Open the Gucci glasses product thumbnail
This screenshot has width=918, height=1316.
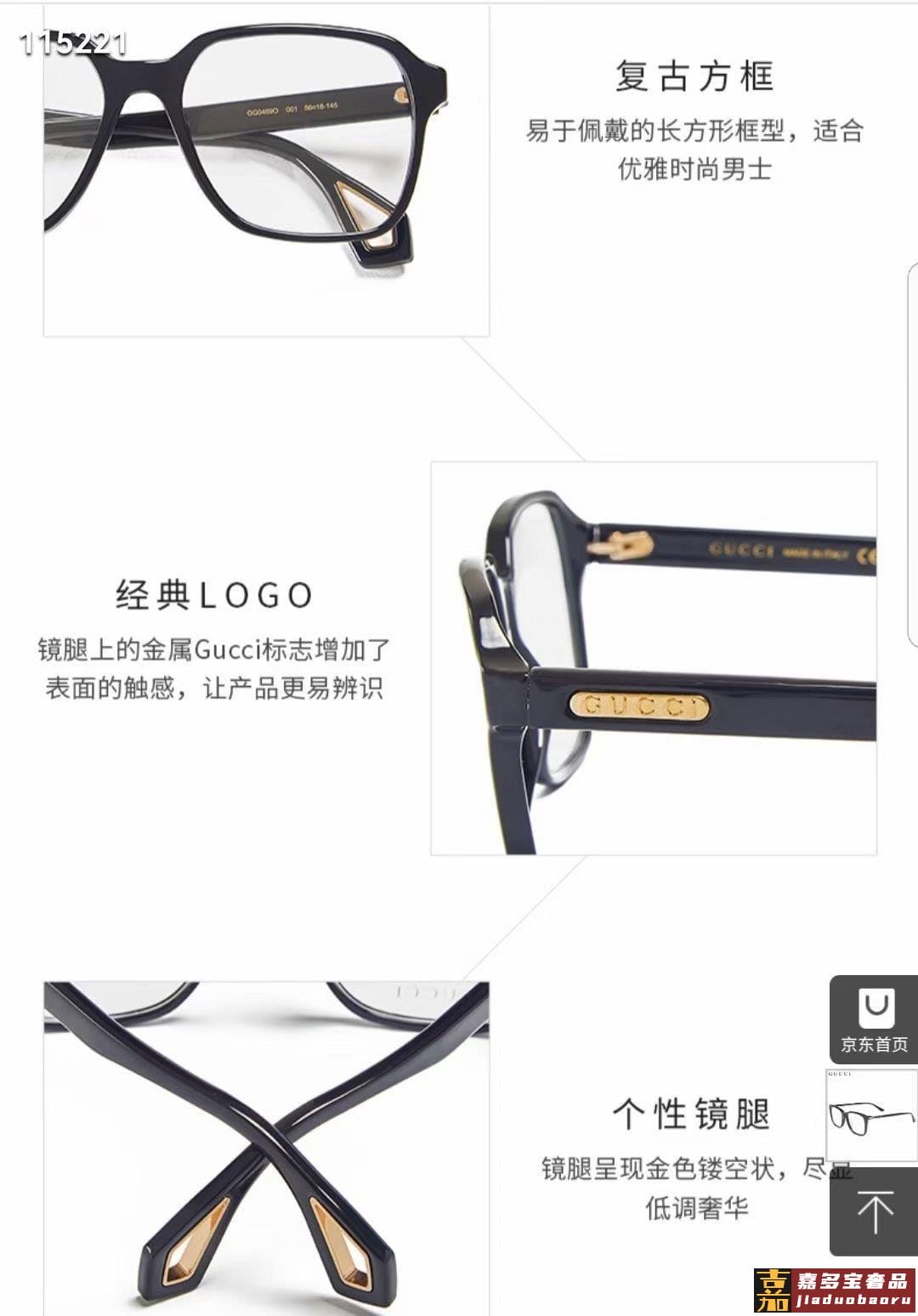click(872, 1115)
